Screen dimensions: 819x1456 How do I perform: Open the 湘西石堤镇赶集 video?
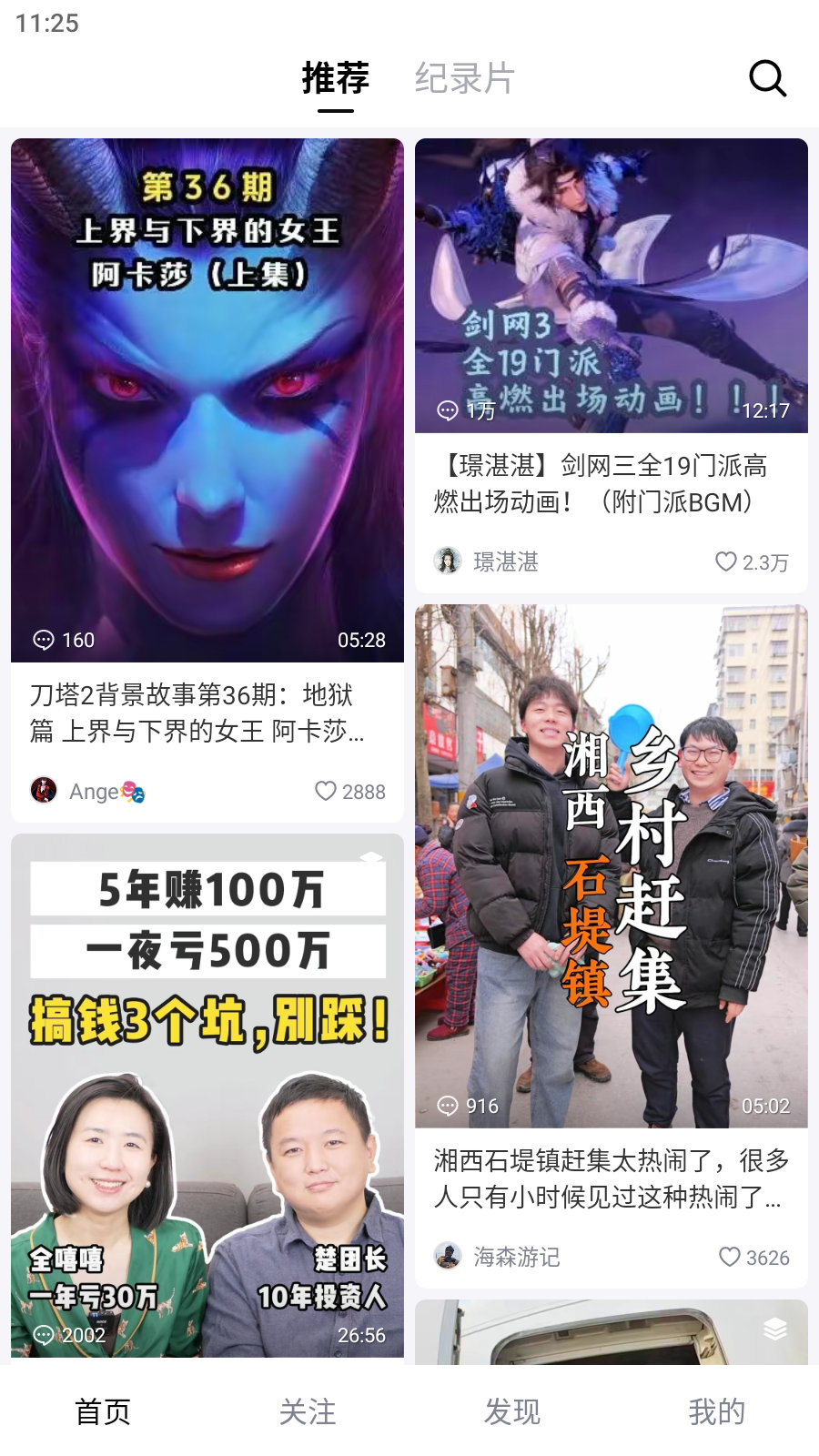pyautogui.click(x=612, y=866)
